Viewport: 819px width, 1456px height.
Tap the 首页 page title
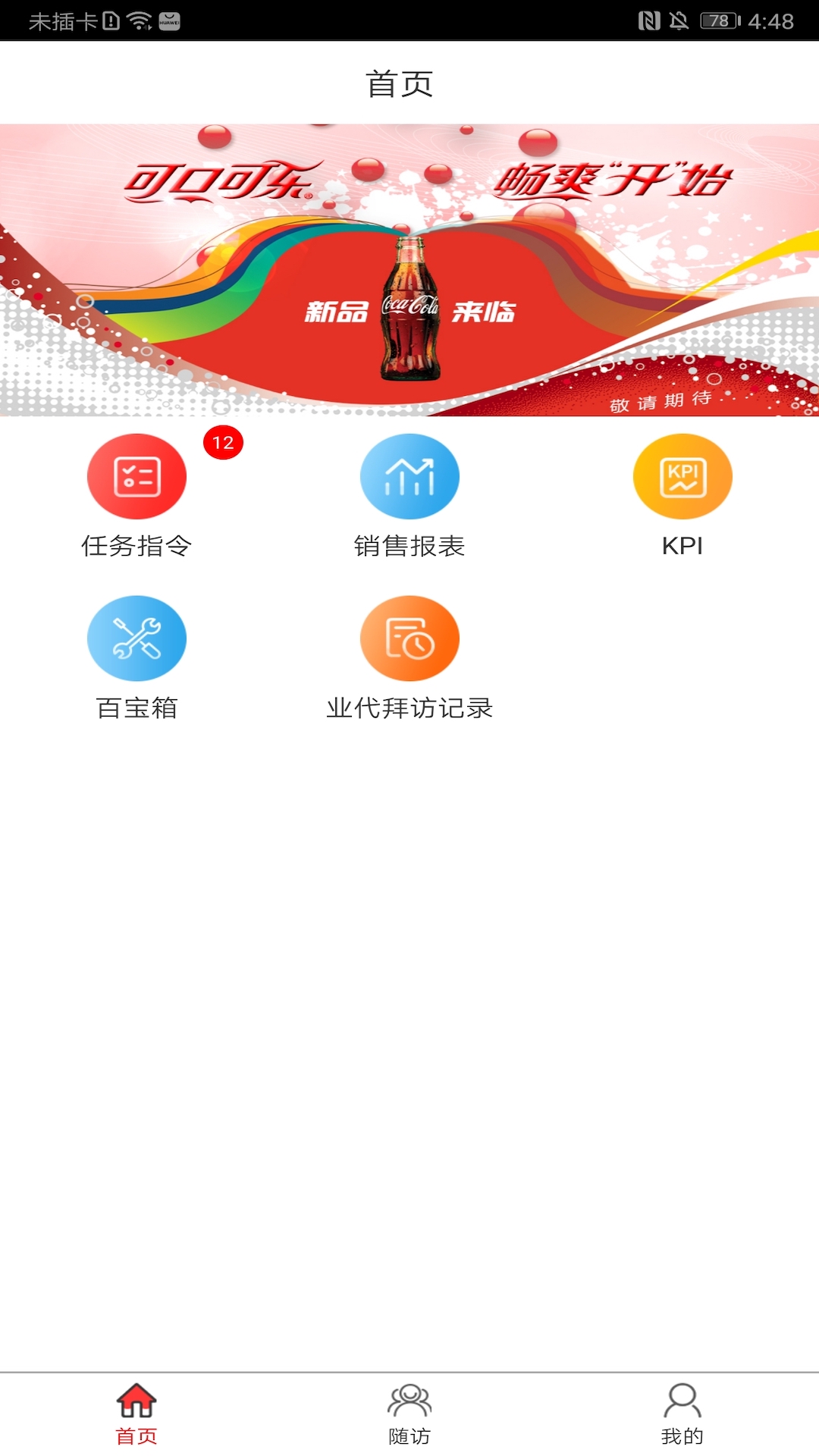400,83
